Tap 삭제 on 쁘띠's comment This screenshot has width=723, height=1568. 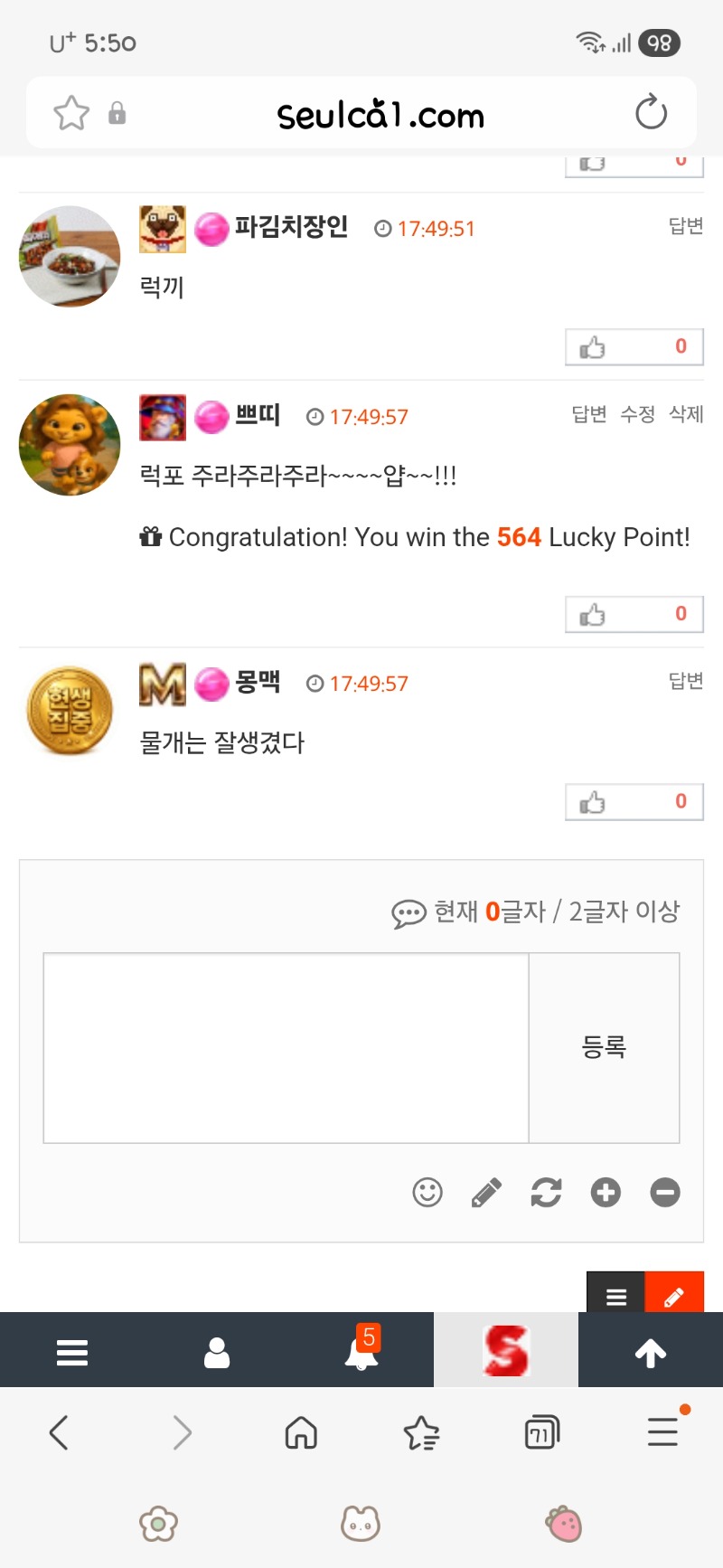coord(685,414)
